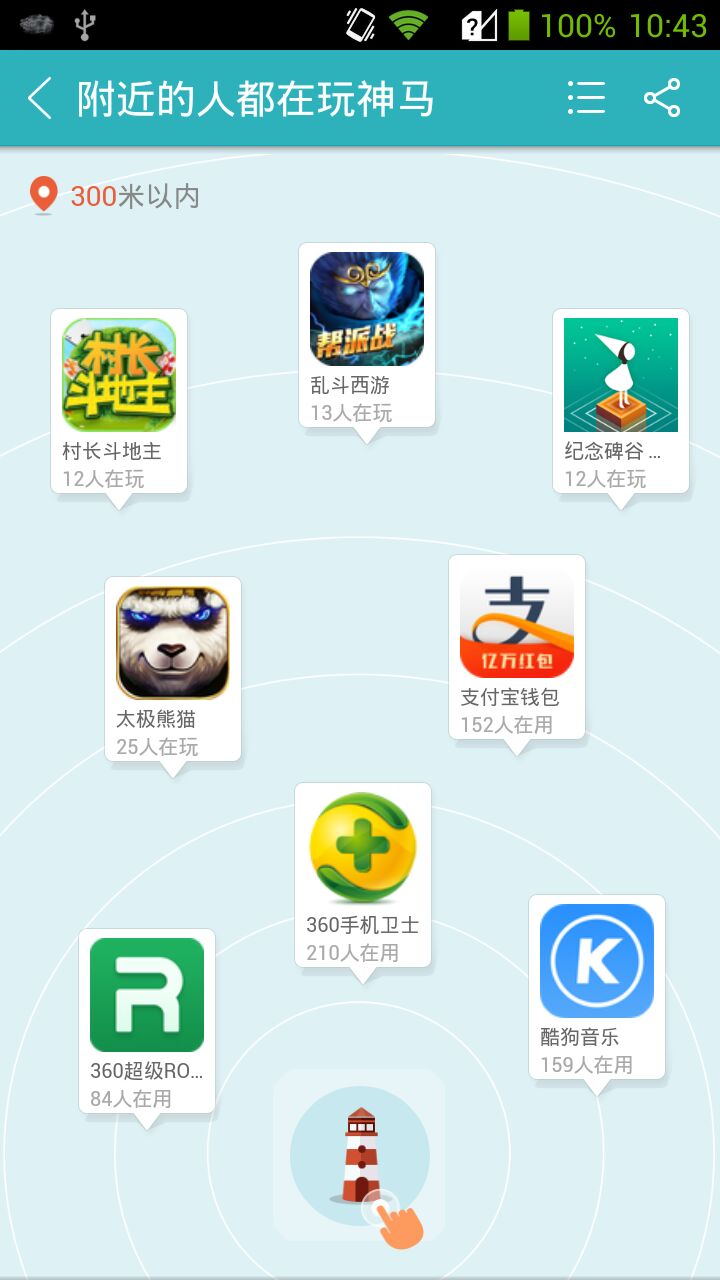Switch to list view icon
Screen dimensions: 720x1280
(586, 98)
